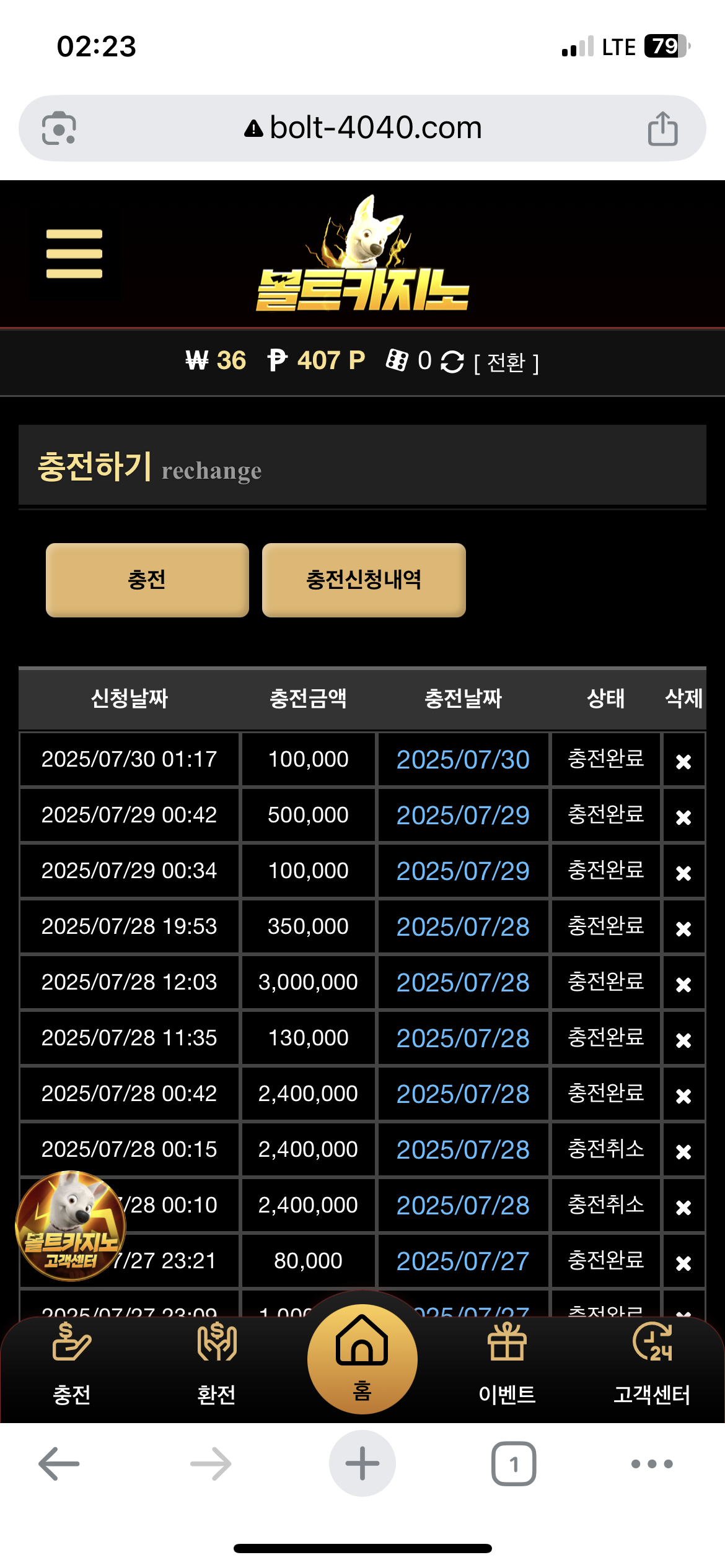Go back in the browser
This screenshot has width=725, height=1568.
coord(59,1463)
